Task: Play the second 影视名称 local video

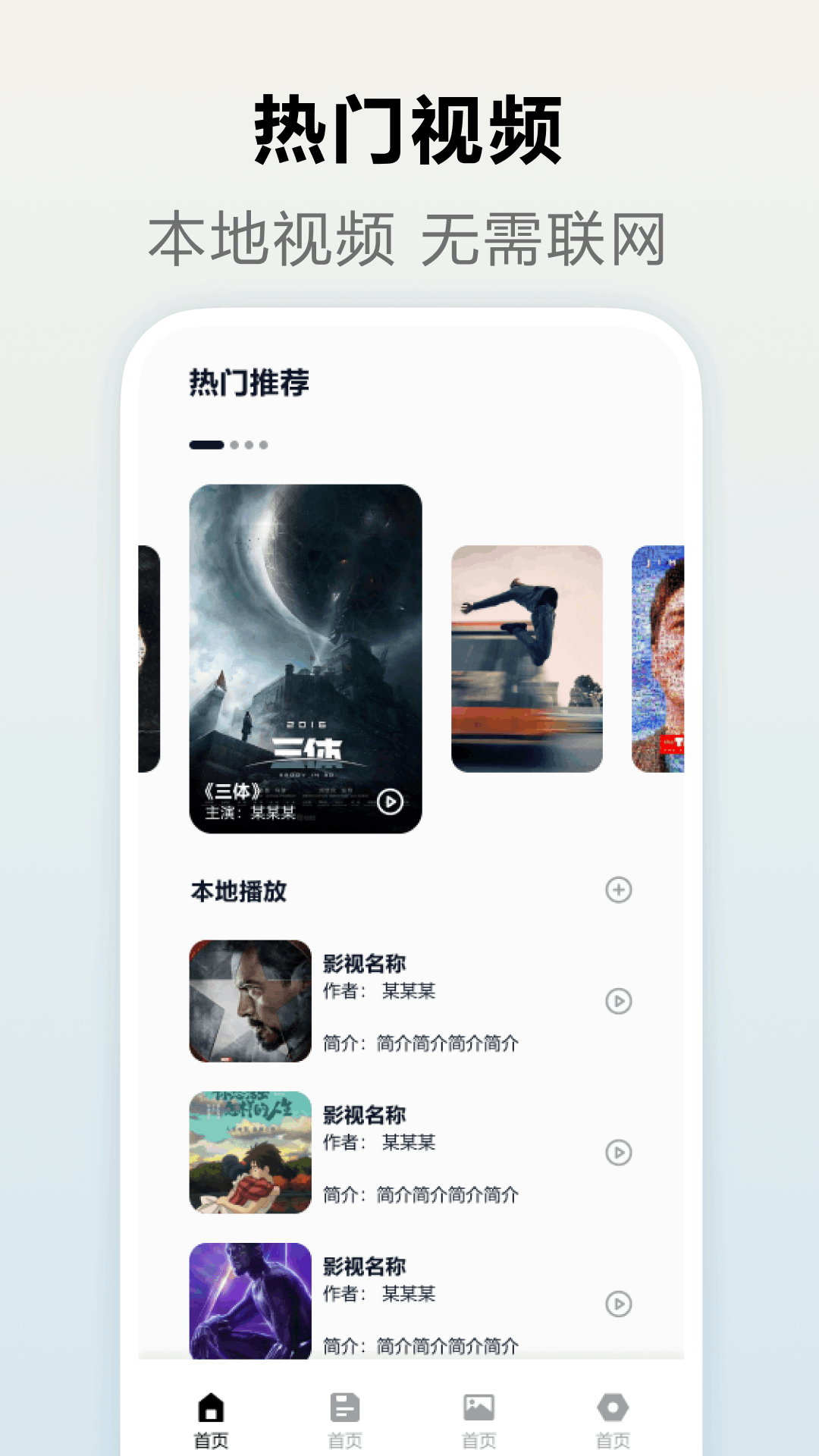Action: pos(620,1150)
